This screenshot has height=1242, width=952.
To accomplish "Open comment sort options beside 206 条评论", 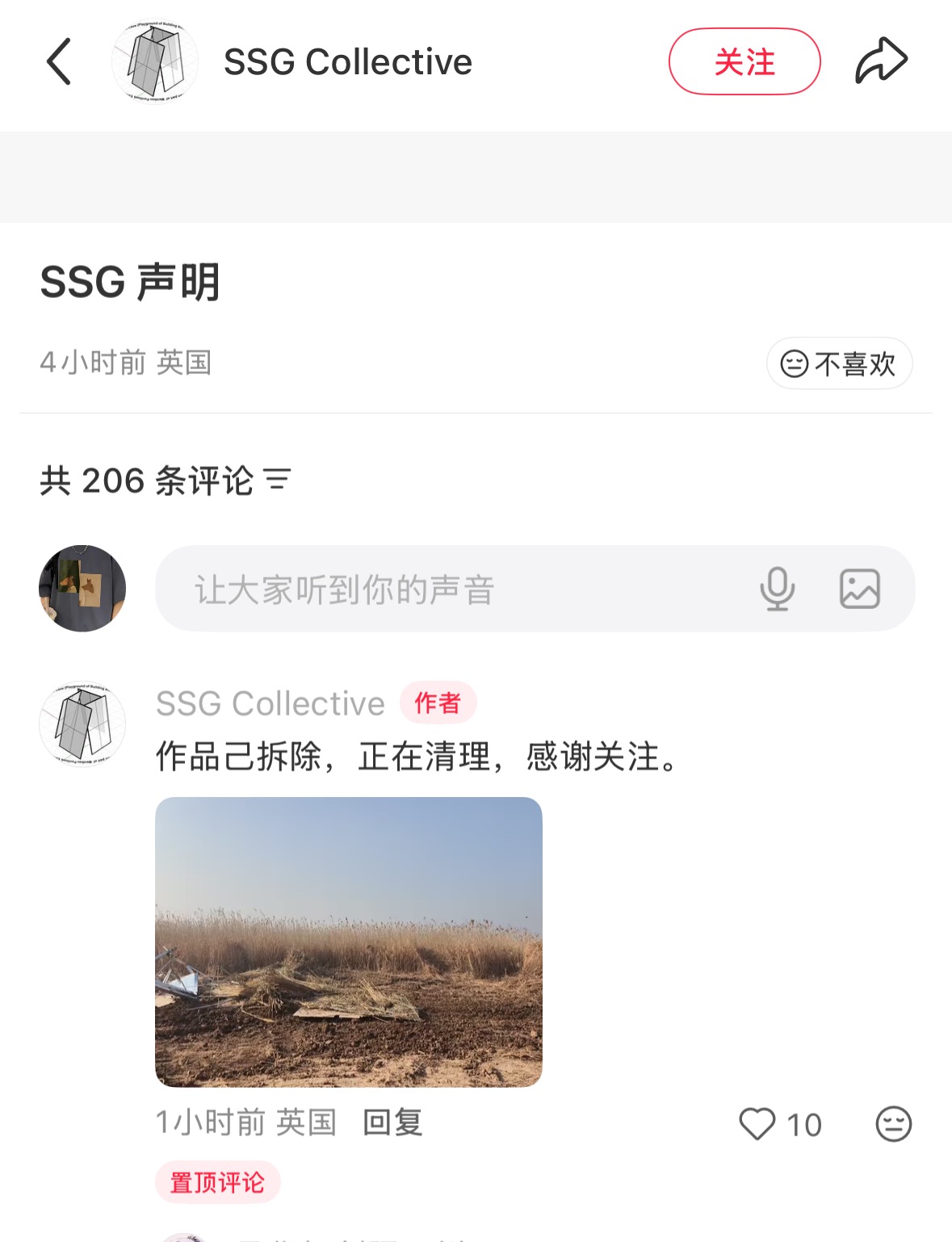I will pyautogui.click(x=277, y=480).
